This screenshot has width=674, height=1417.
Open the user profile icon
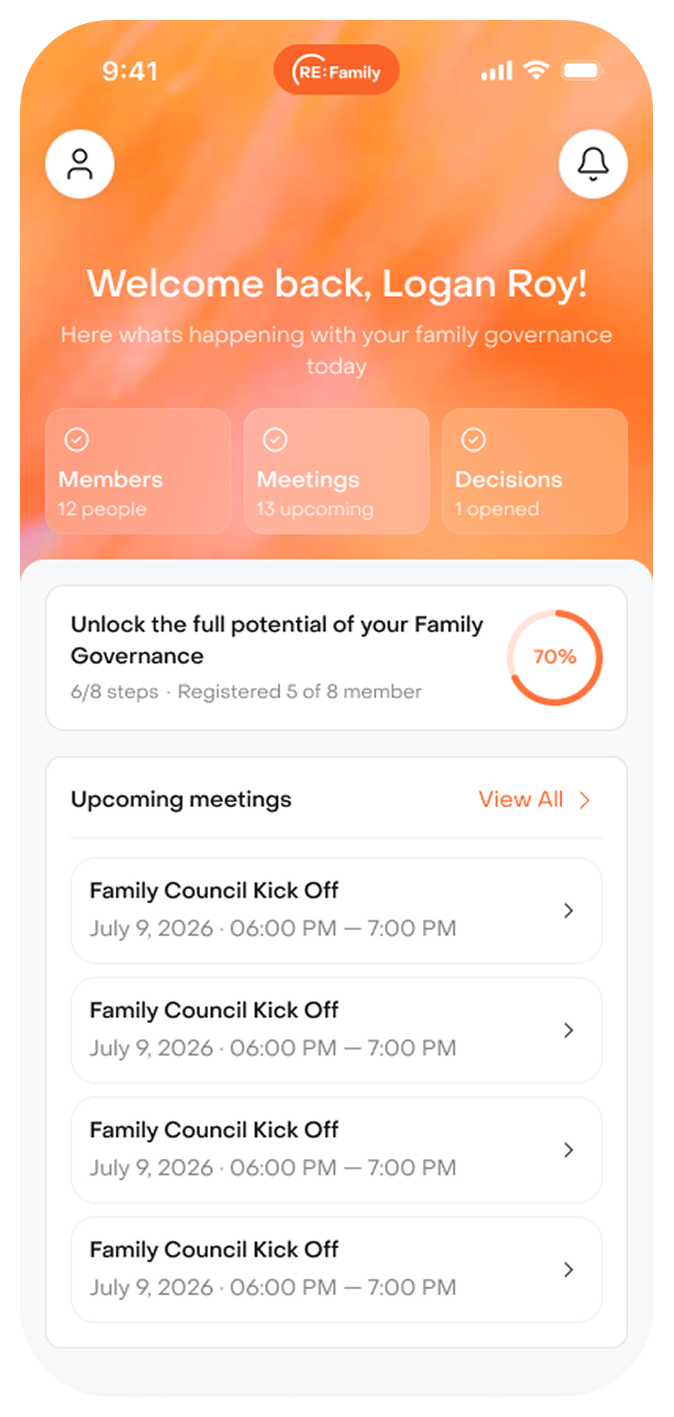[80, 163]
